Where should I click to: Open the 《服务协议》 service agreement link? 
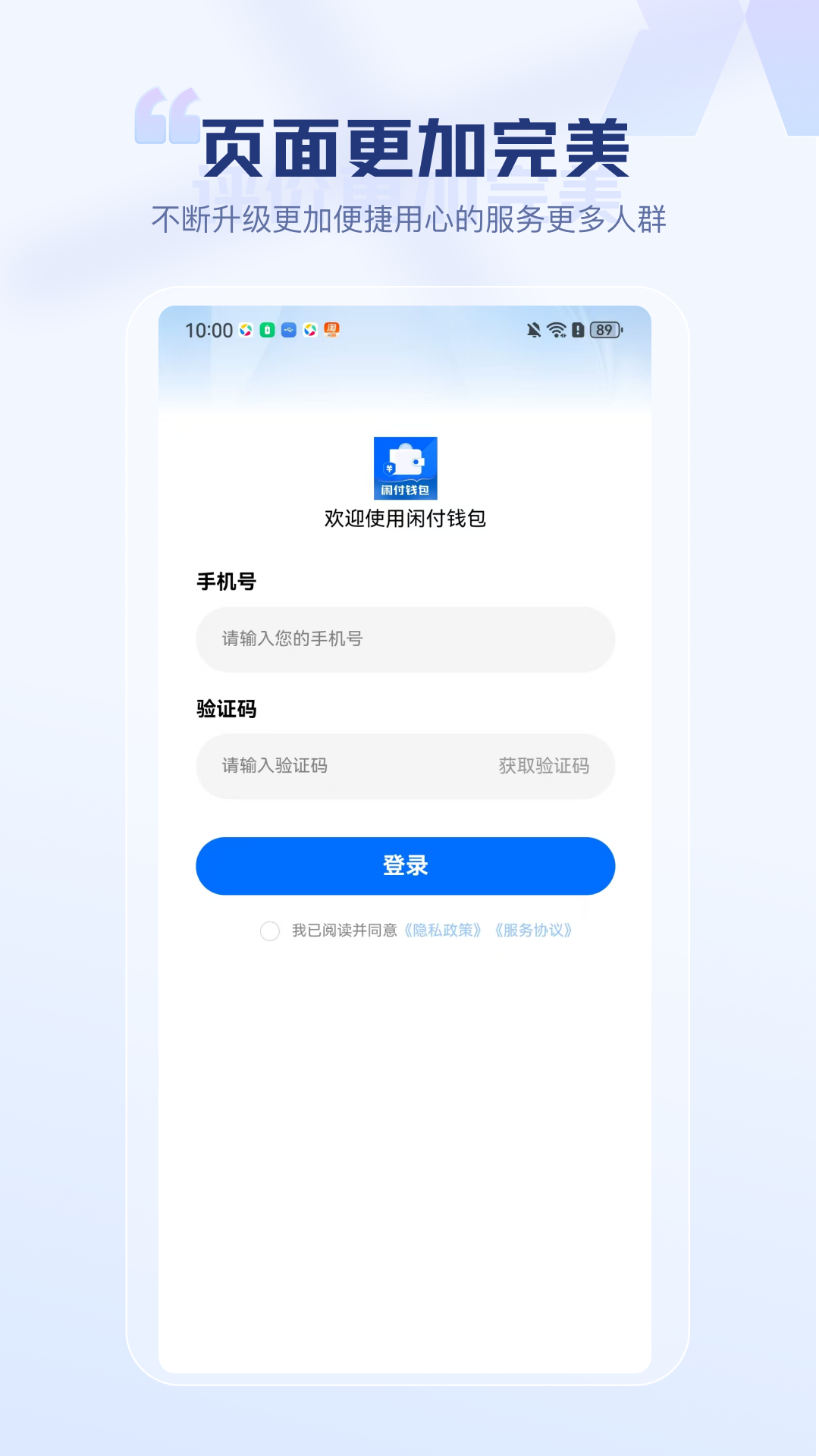[x=532, y=931]
